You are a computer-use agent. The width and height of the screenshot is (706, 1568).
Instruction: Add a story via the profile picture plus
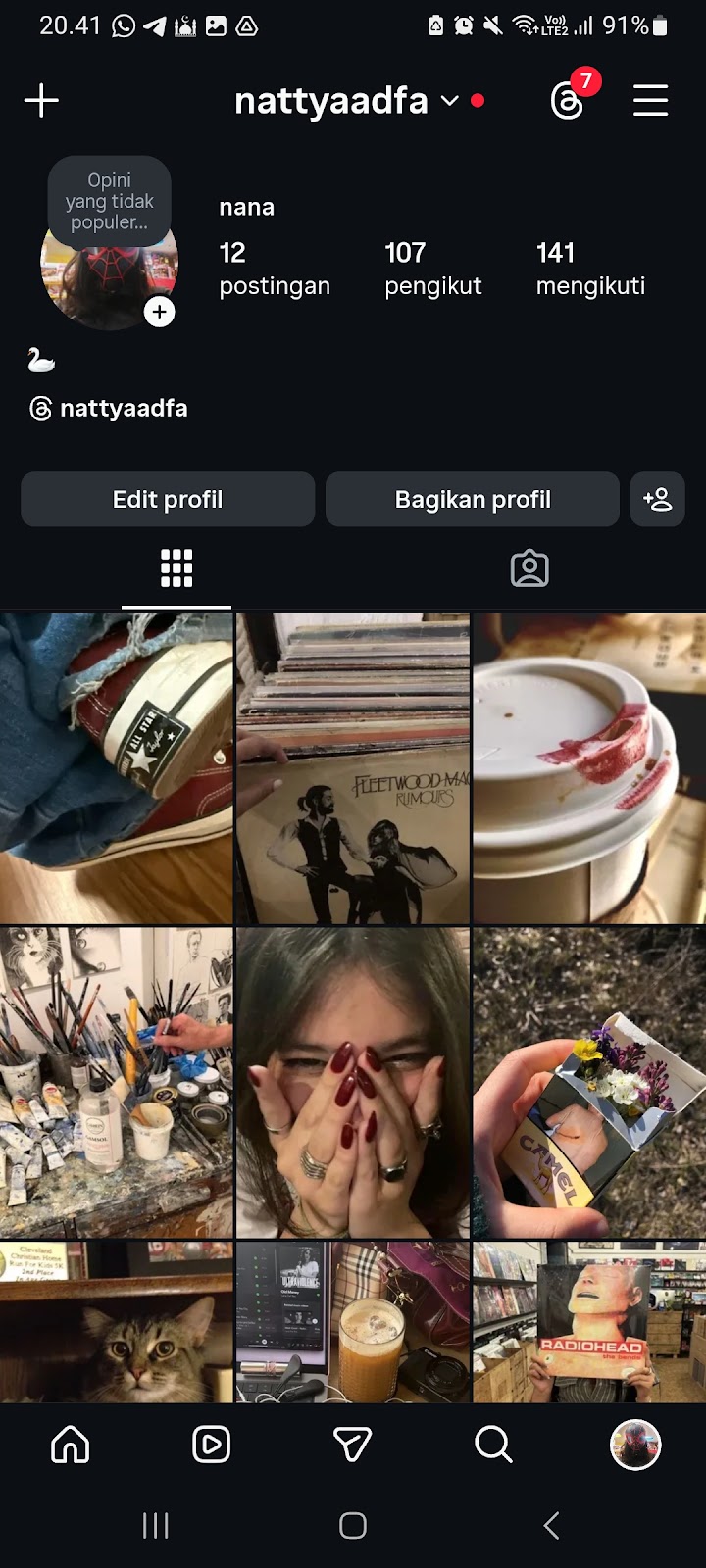[160, 312]
